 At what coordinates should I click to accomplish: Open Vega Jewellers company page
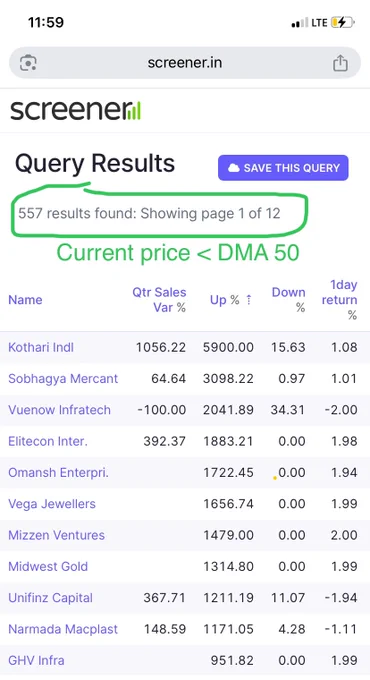click(52, 504)
